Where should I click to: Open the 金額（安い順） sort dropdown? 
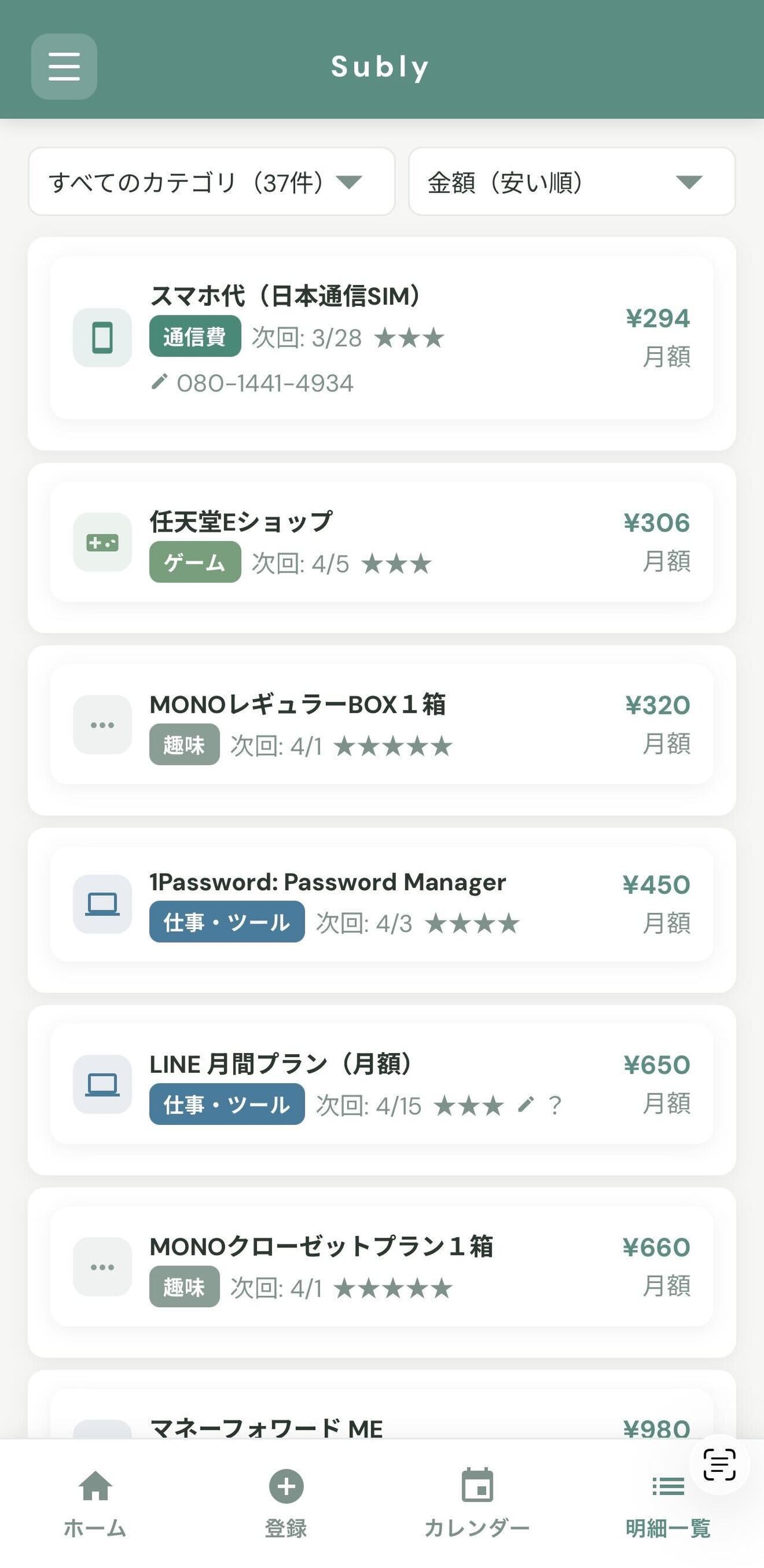[572, 181]
